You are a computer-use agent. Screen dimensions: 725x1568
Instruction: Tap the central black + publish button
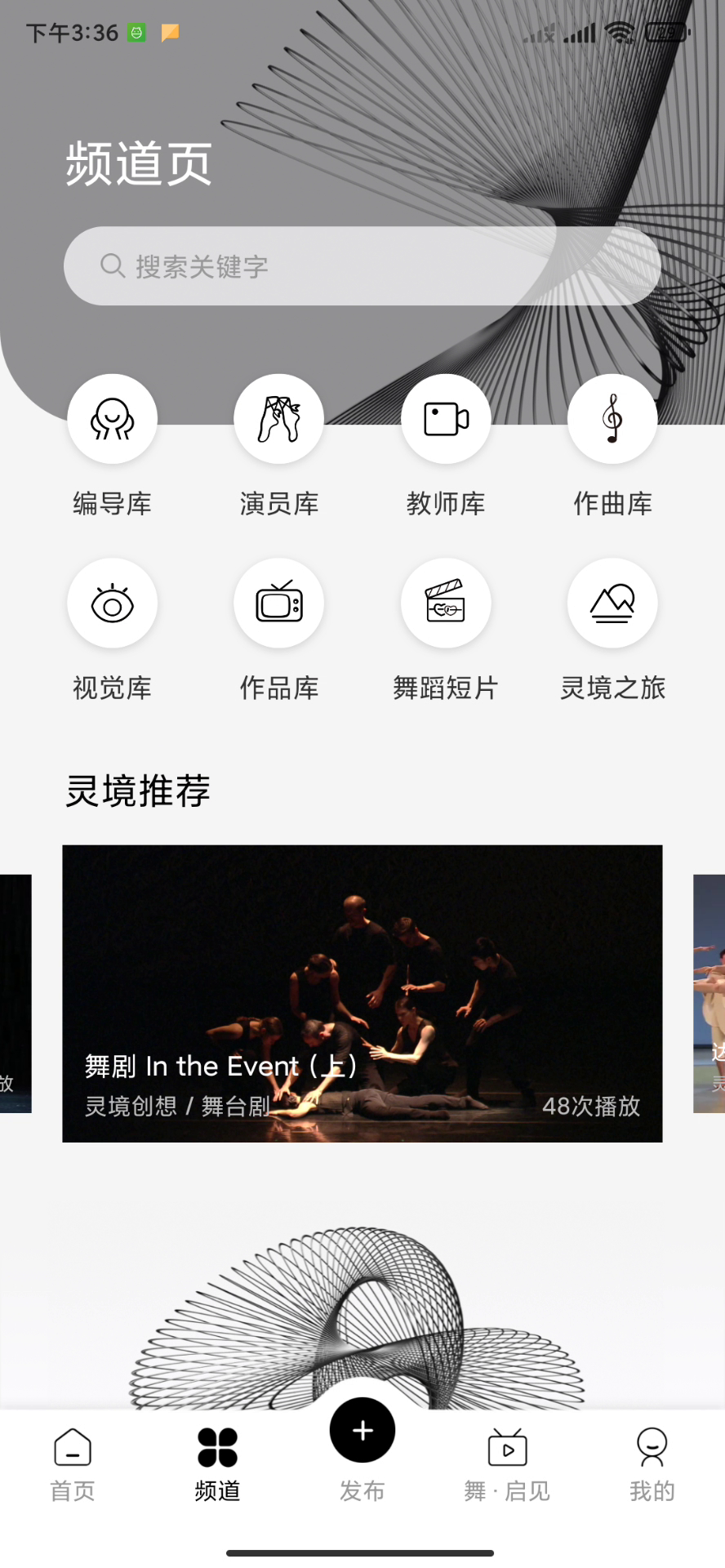(x=362, y=1429)
